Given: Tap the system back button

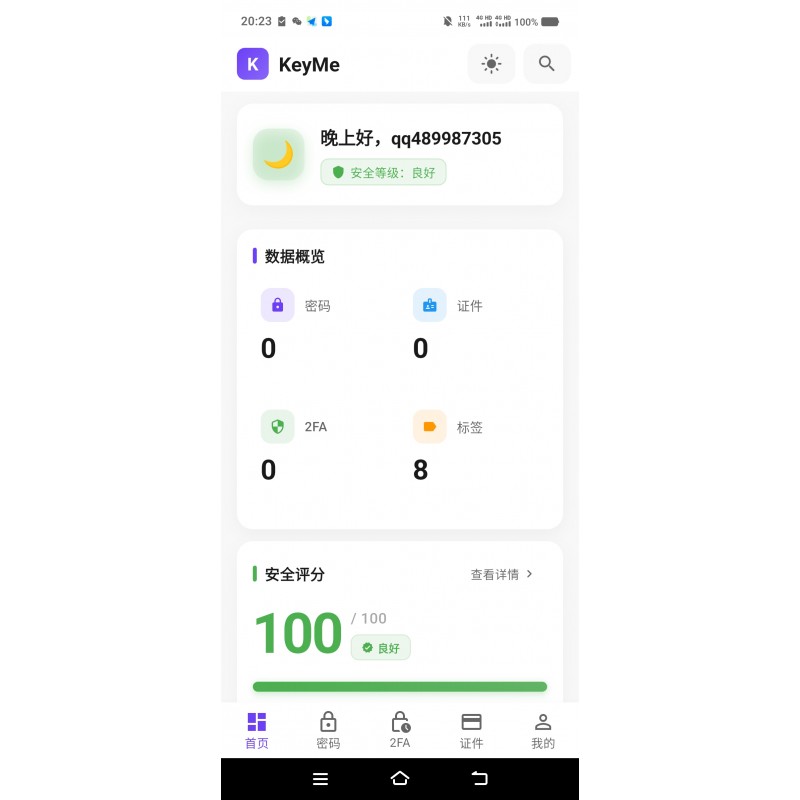Looking at the screenshot, I should 479,779.
